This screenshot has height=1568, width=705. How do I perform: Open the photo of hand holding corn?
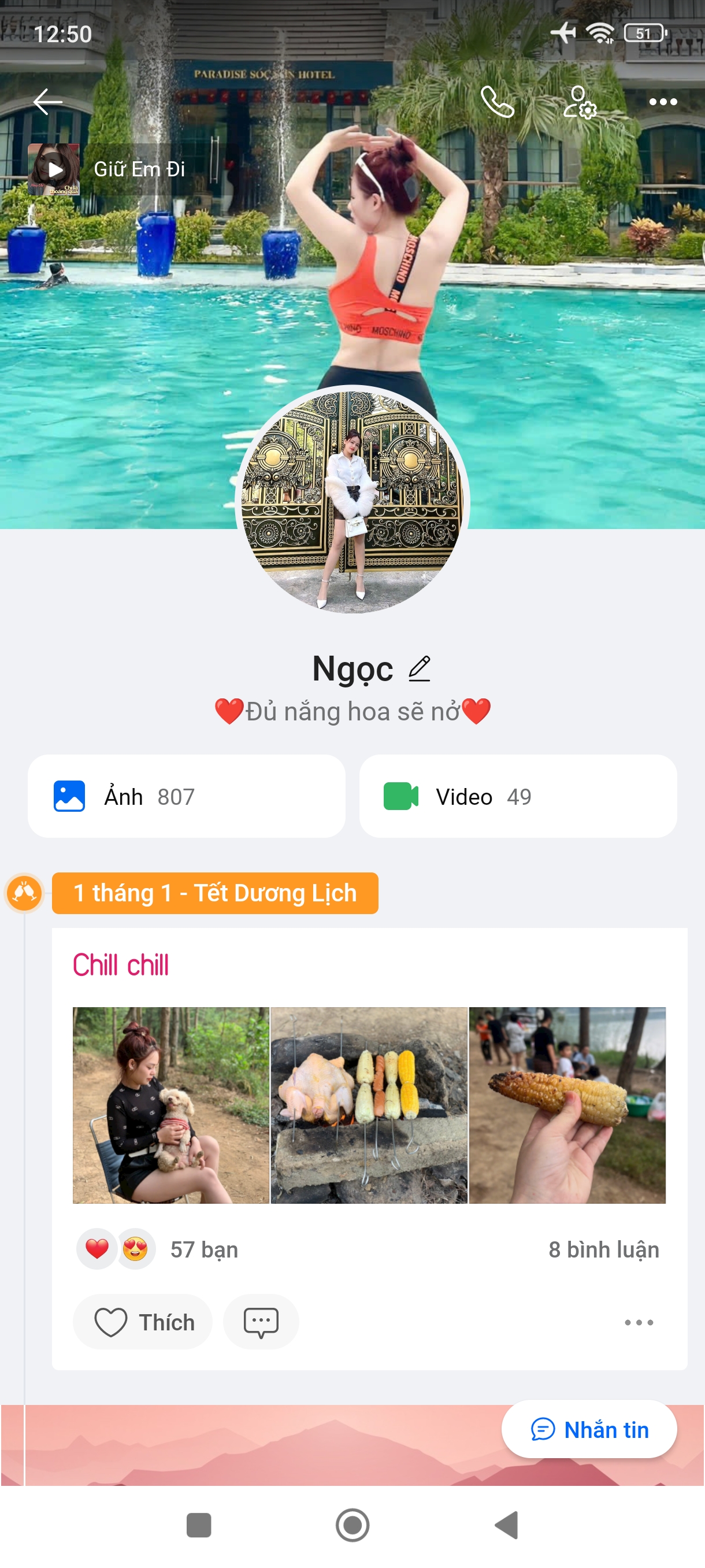567,1105
